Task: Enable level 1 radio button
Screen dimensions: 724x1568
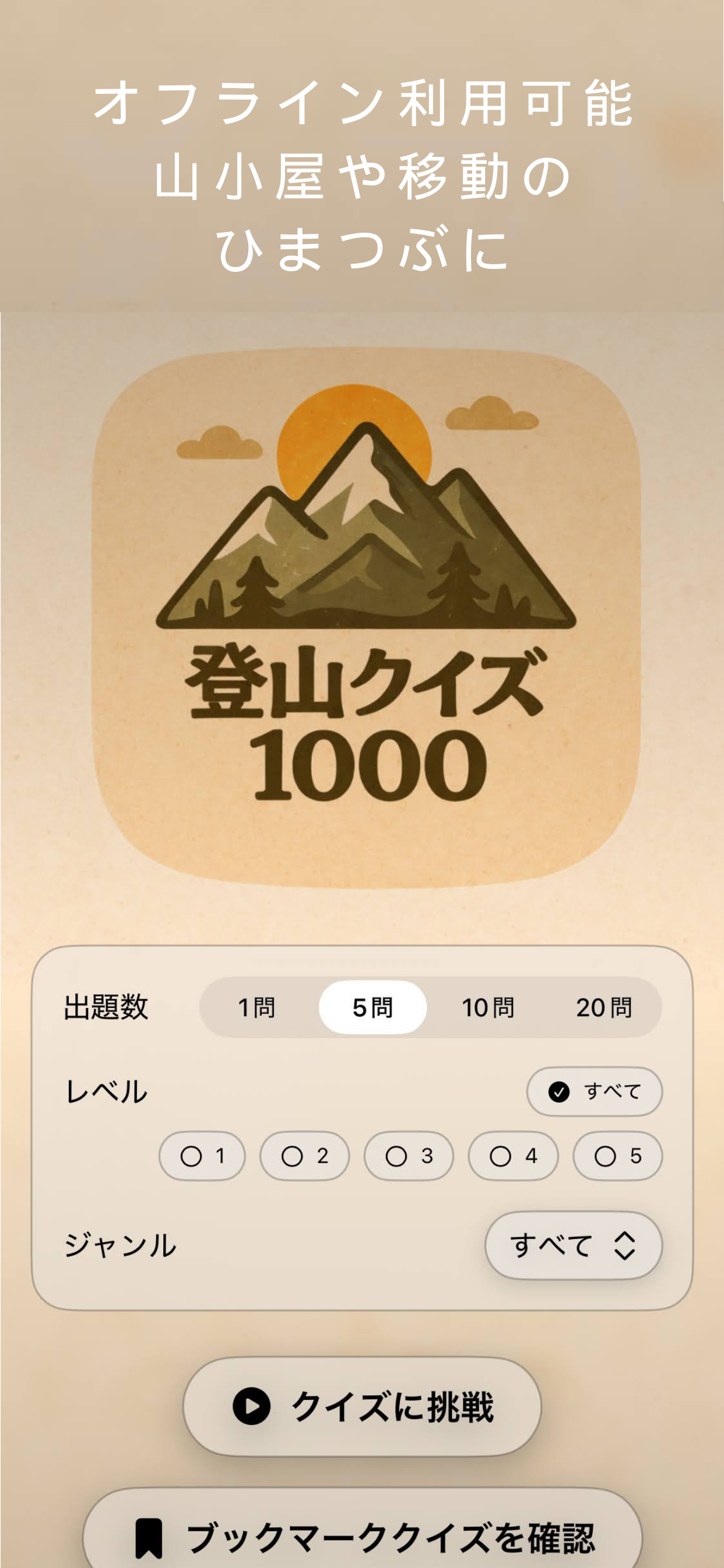Action: [203, 1156]
